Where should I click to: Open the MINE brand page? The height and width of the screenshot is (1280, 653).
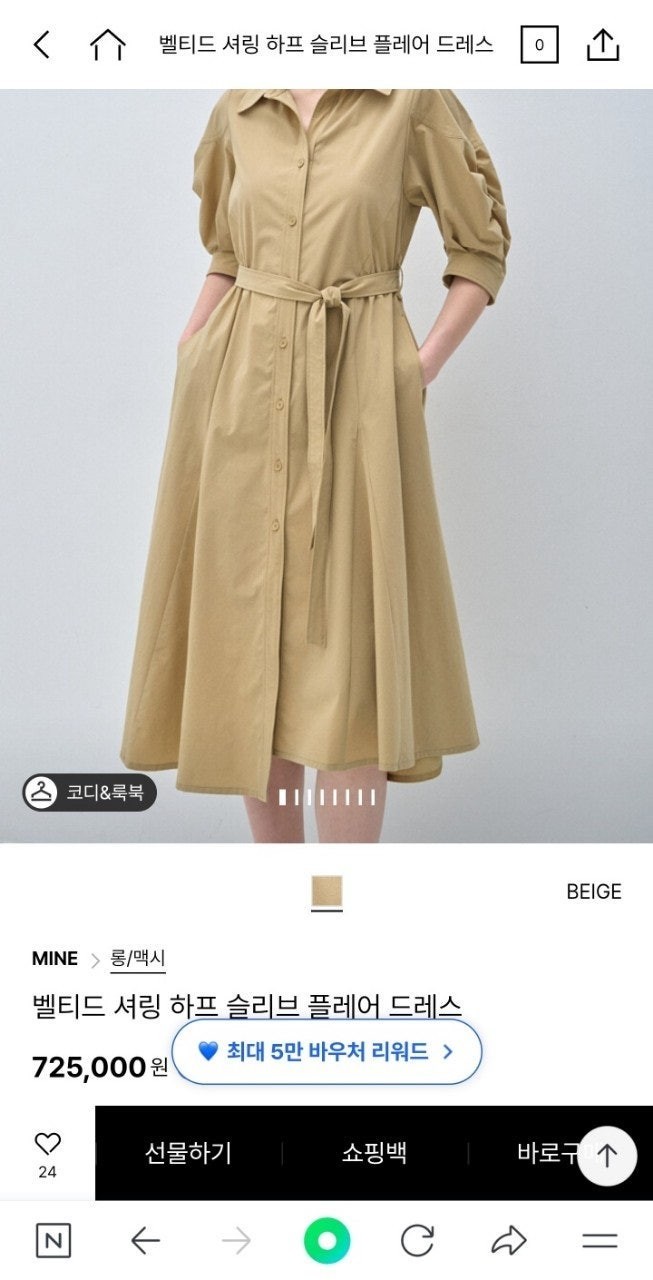tap(55, 958)
